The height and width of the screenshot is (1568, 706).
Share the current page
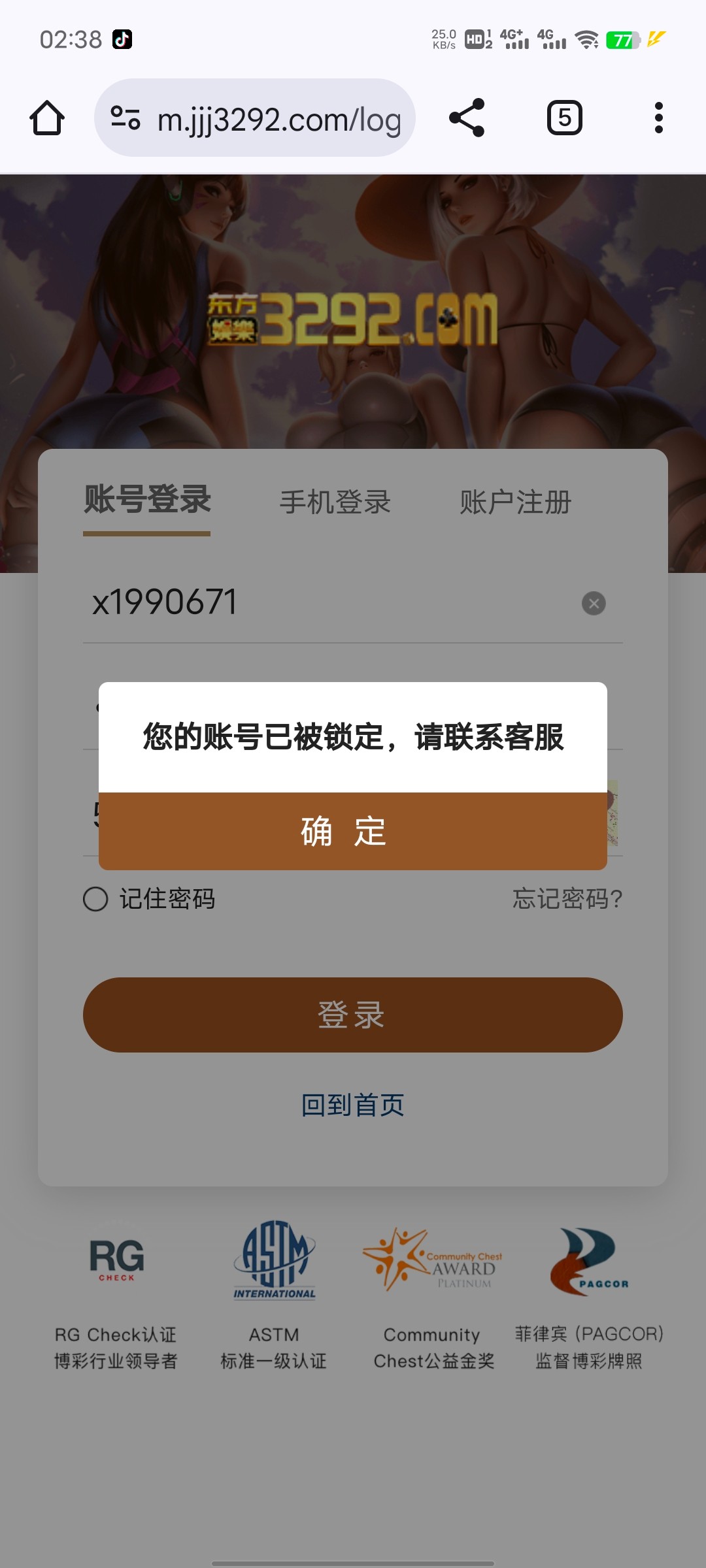point(467,118)
